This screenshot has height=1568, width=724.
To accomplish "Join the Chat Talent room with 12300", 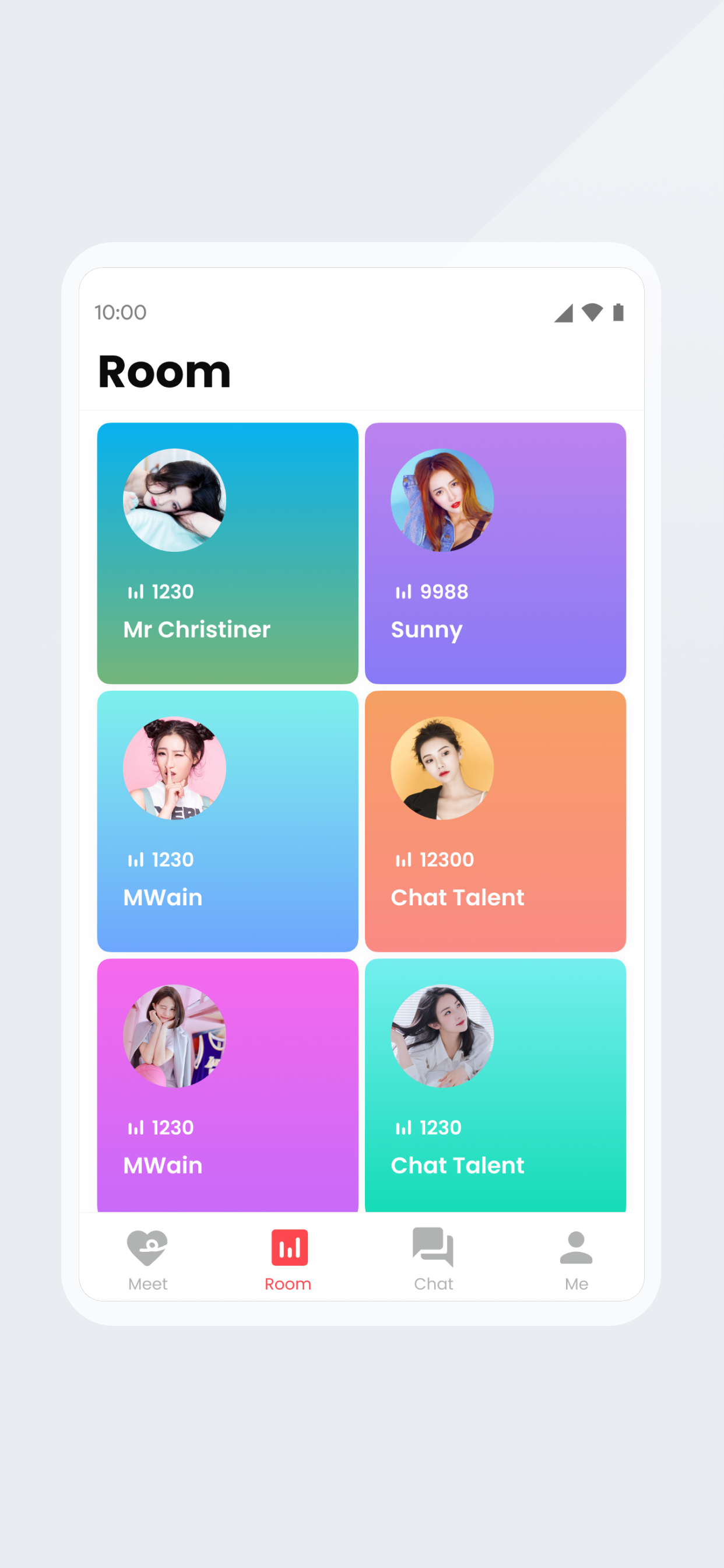I will [495, 821].
